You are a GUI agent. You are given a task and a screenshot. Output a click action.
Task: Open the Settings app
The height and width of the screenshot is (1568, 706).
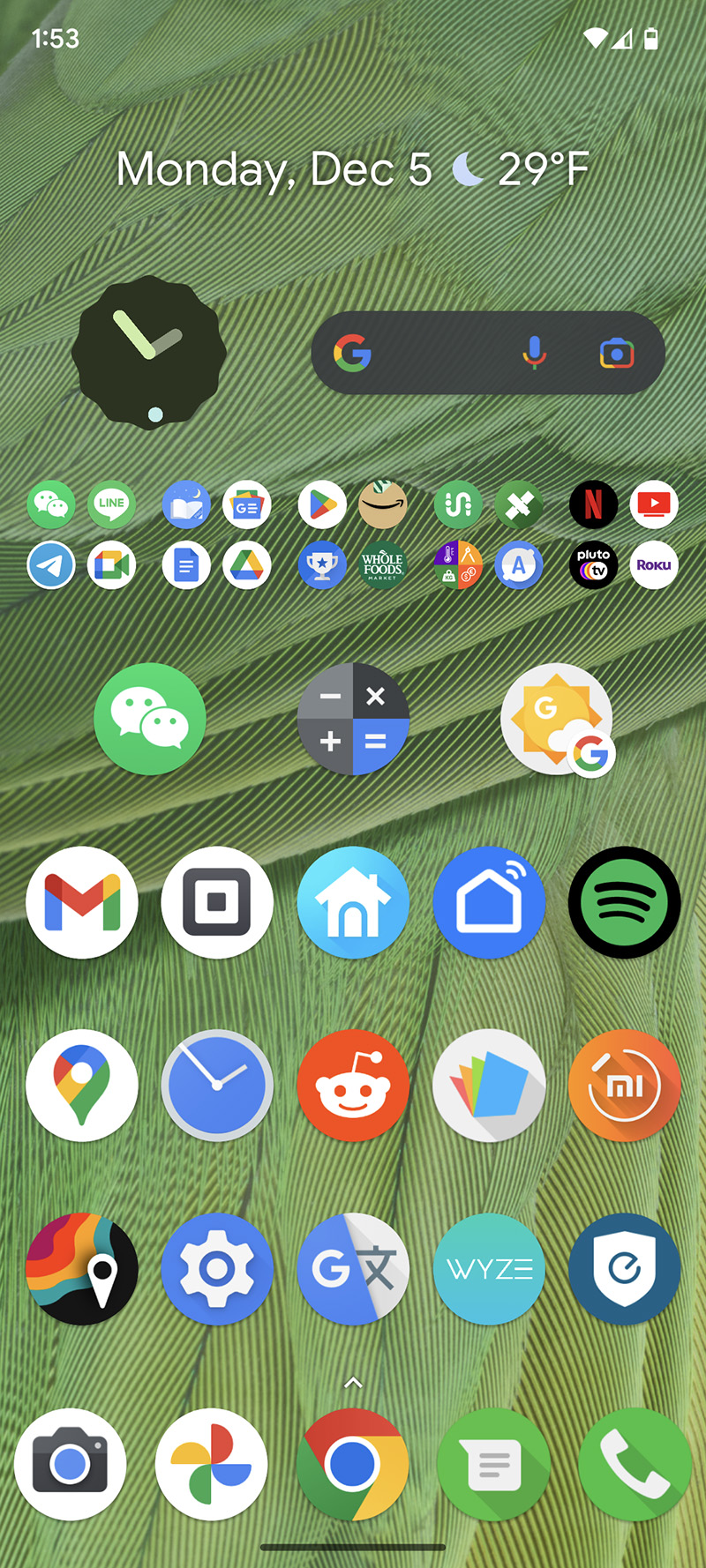[217, 1268]
